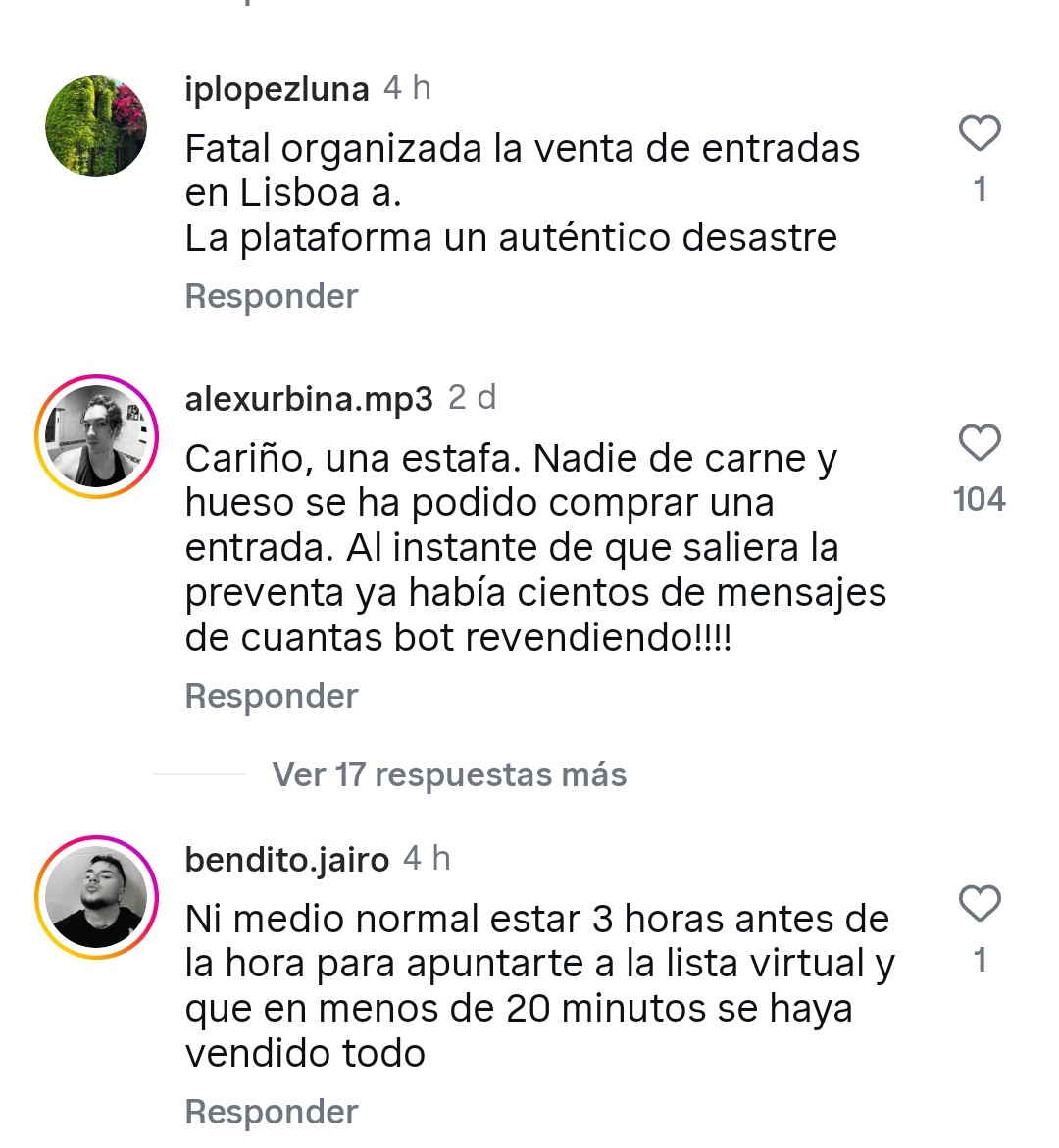Viewport: 1059px width, 1148px height.
Task: Like iplopezluna's comment
Action: coord(979,133)
